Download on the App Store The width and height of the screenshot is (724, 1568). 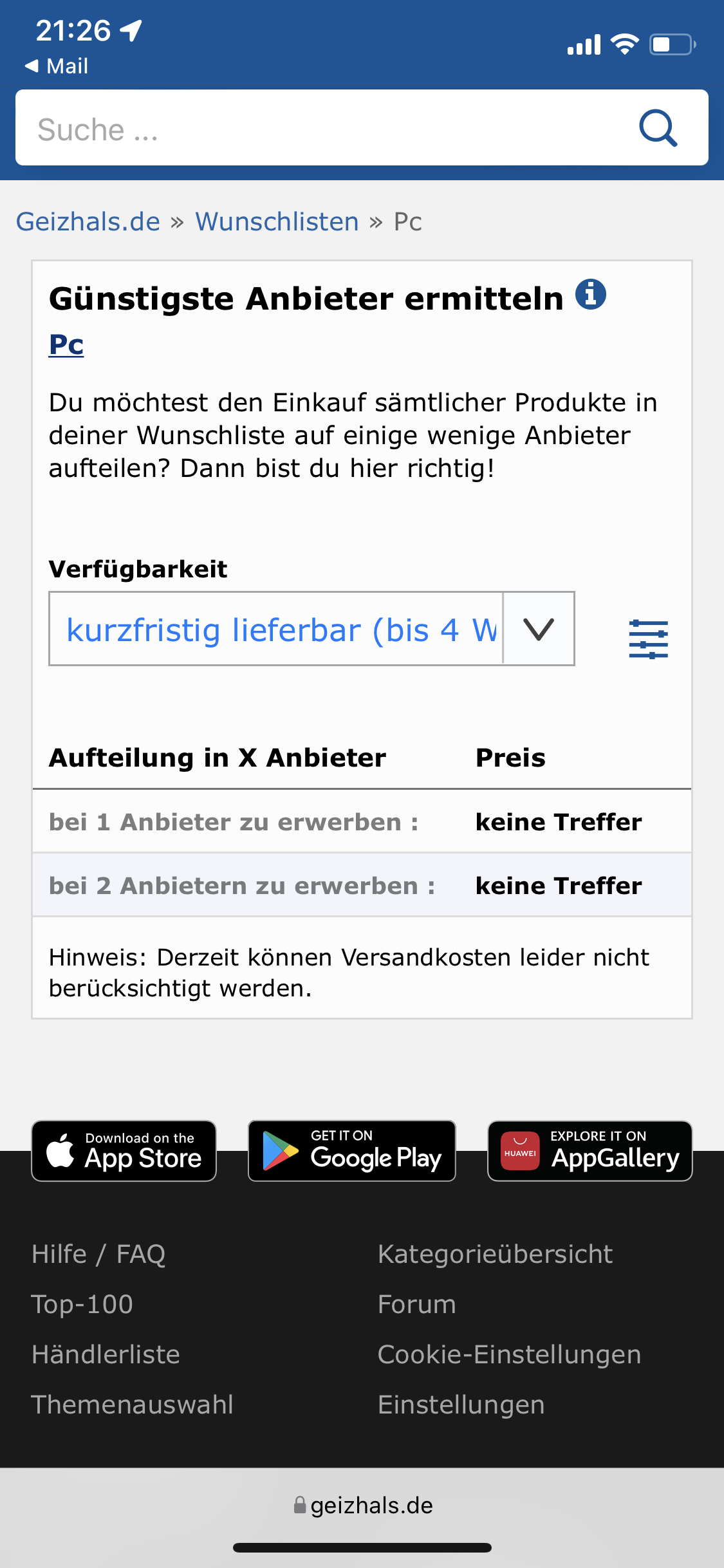[124, 1151]
